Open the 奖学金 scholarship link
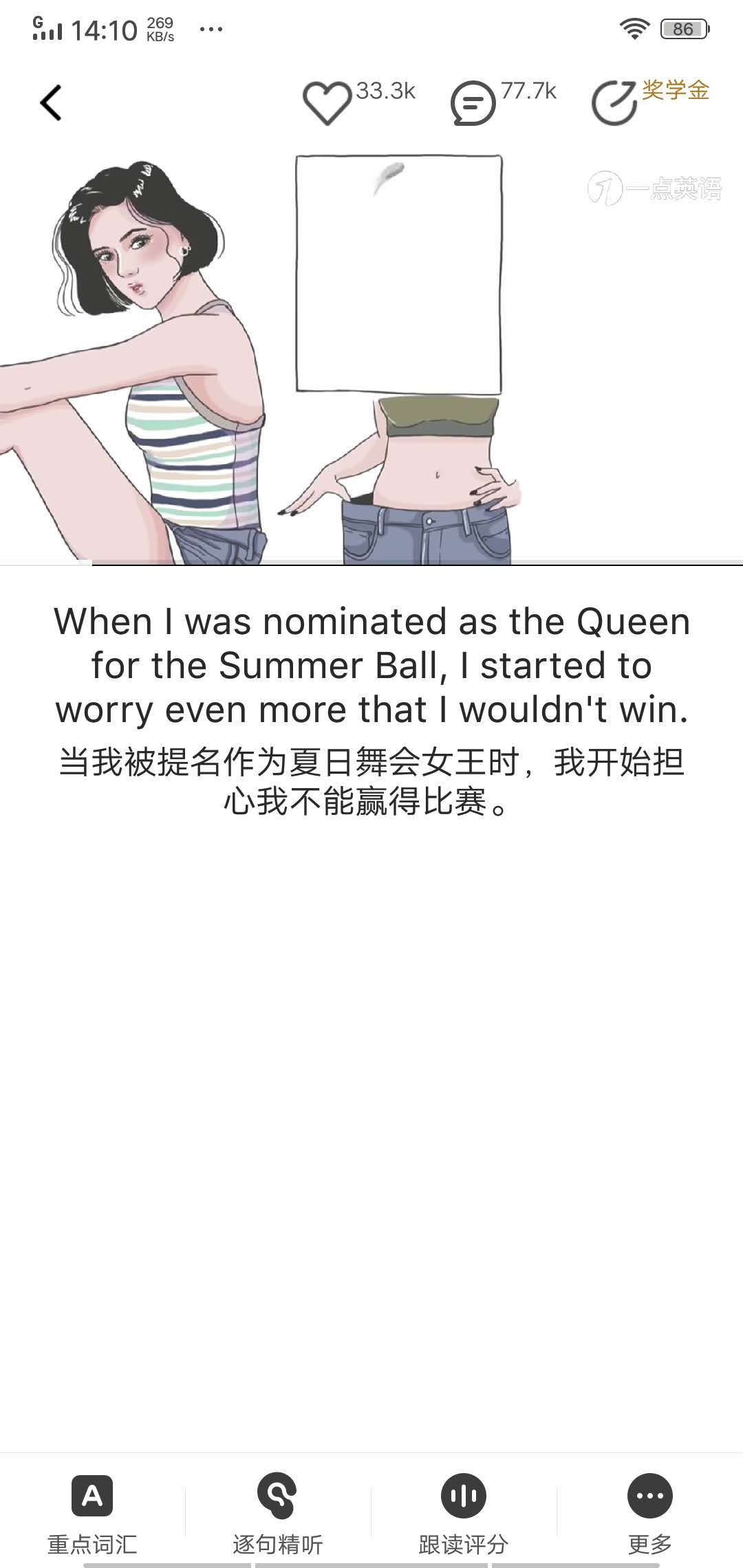 (676, 90)
